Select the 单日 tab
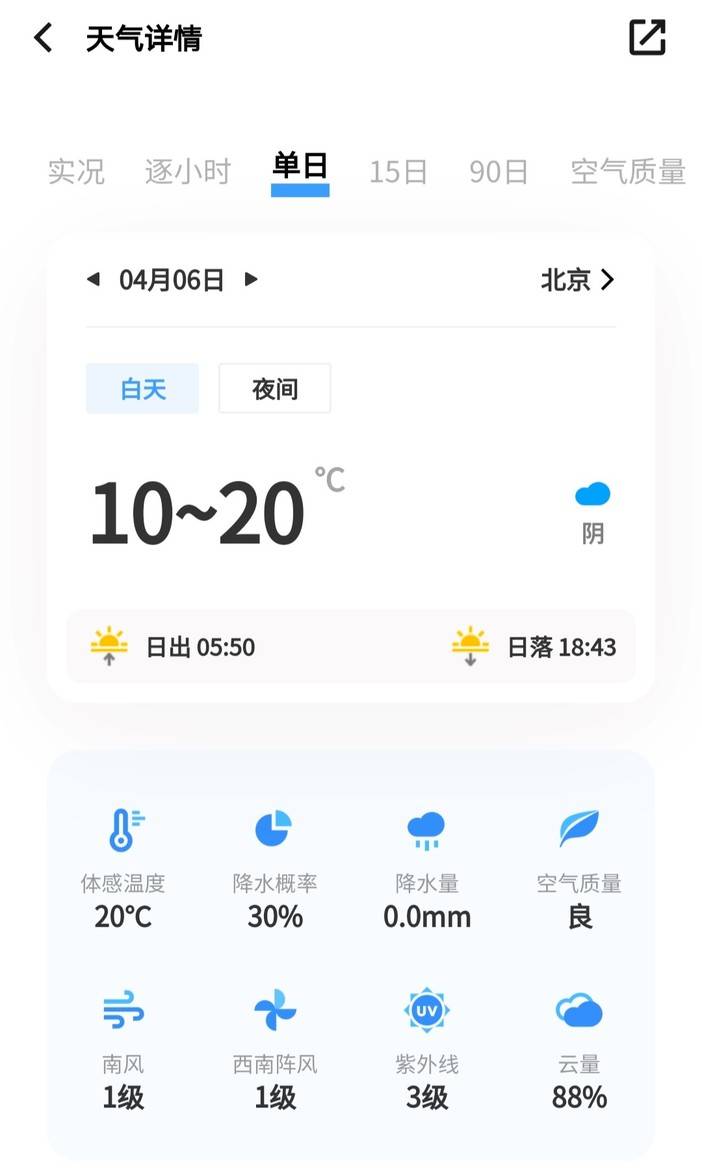702x1175 pixels. click(300, 166)
